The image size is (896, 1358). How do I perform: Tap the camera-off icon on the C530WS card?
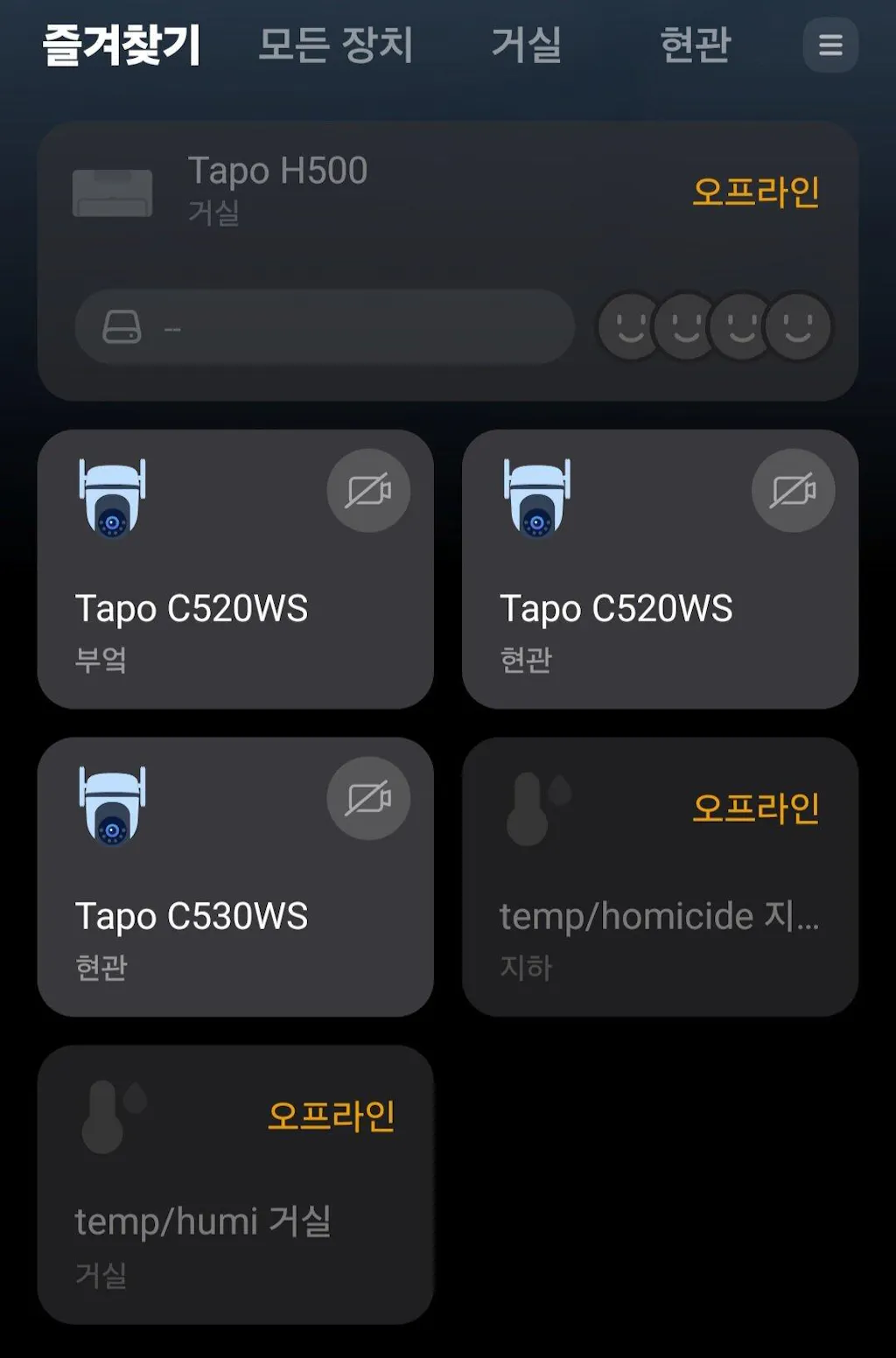pyautogui.click(x=368, y=798)
